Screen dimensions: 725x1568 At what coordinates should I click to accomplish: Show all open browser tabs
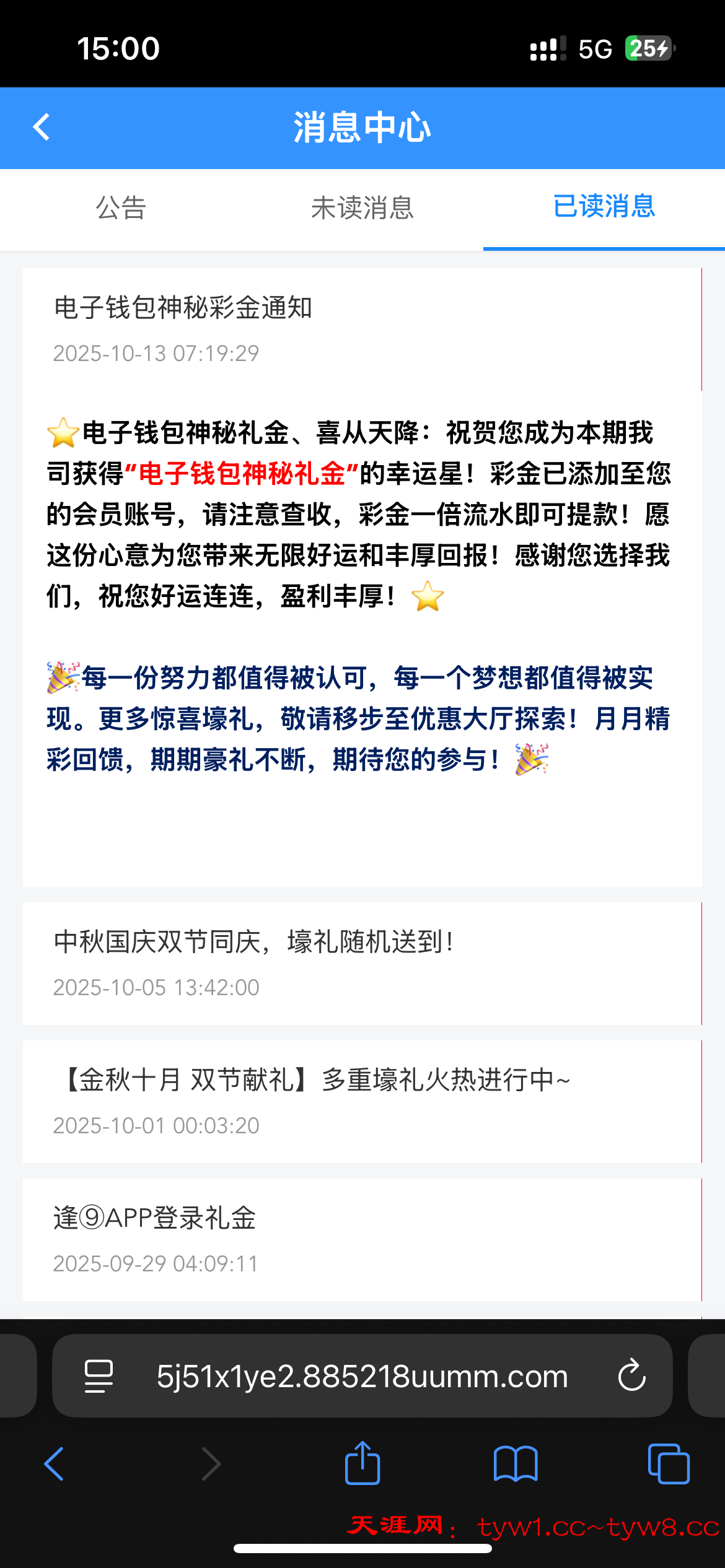coord(668,1464)
